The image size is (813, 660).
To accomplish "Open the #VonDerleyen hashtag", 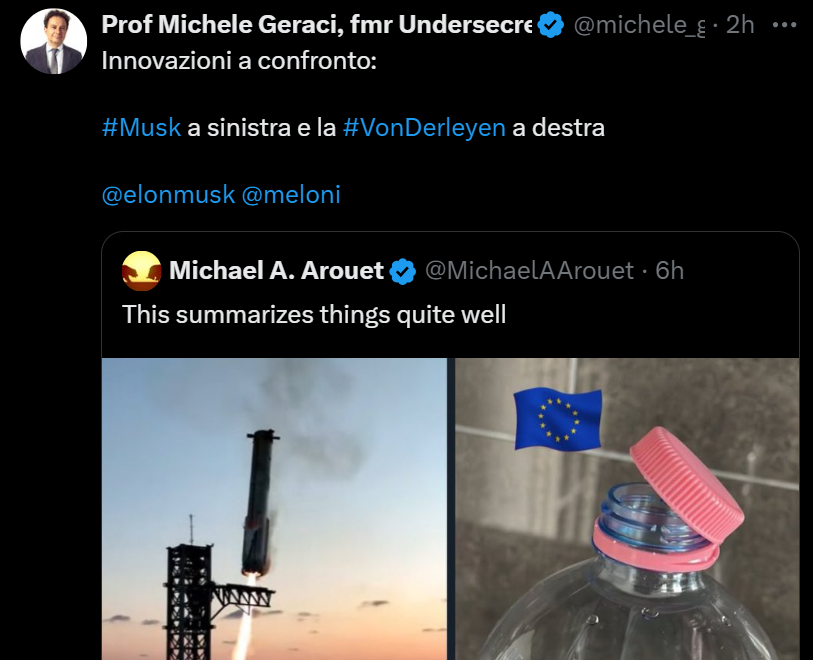I will (424, 128).
